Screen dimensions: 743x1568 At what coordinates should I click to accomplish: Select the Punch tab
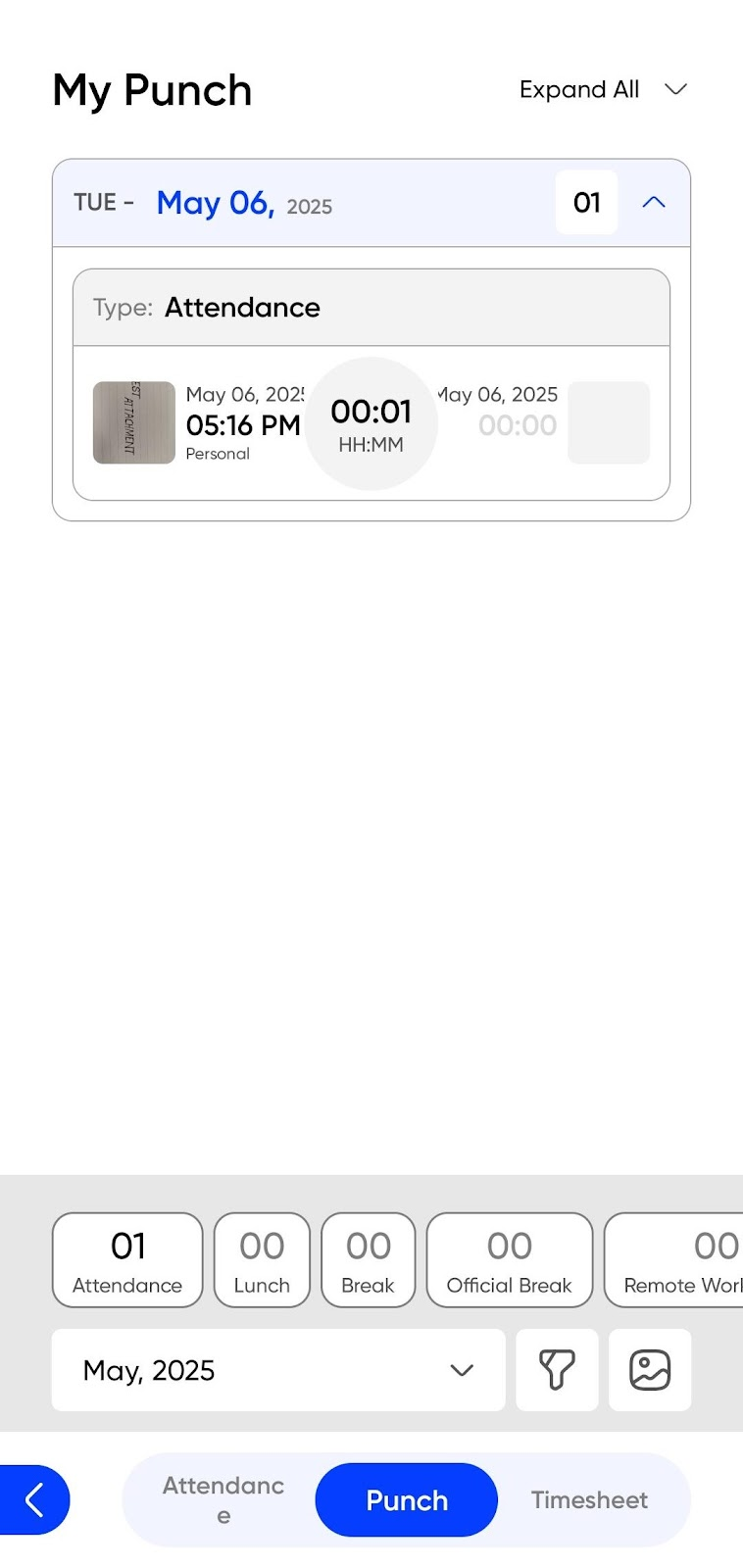point(407,1500)
